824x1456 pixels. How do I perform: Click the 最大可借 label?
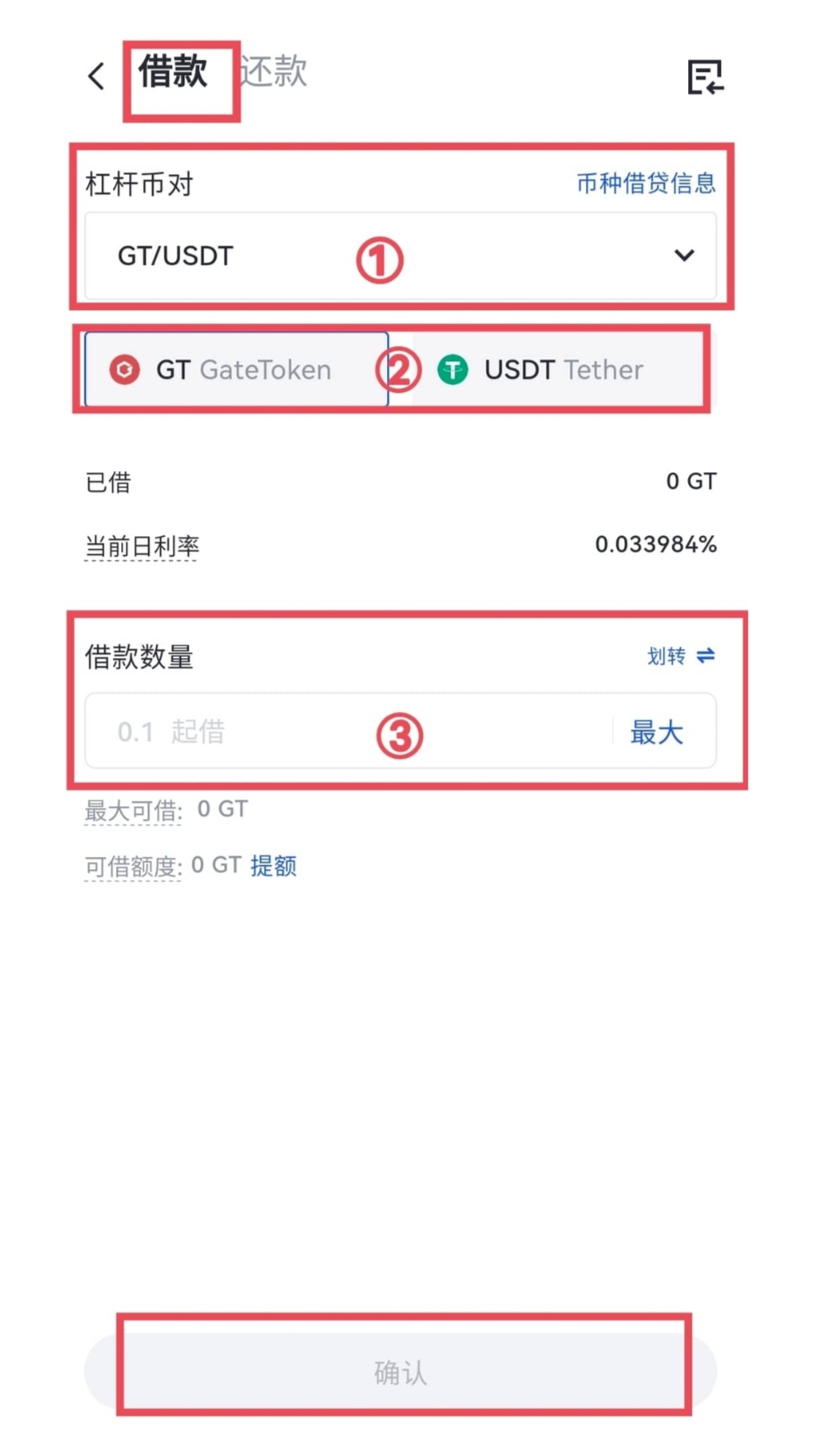click(131, 808)
